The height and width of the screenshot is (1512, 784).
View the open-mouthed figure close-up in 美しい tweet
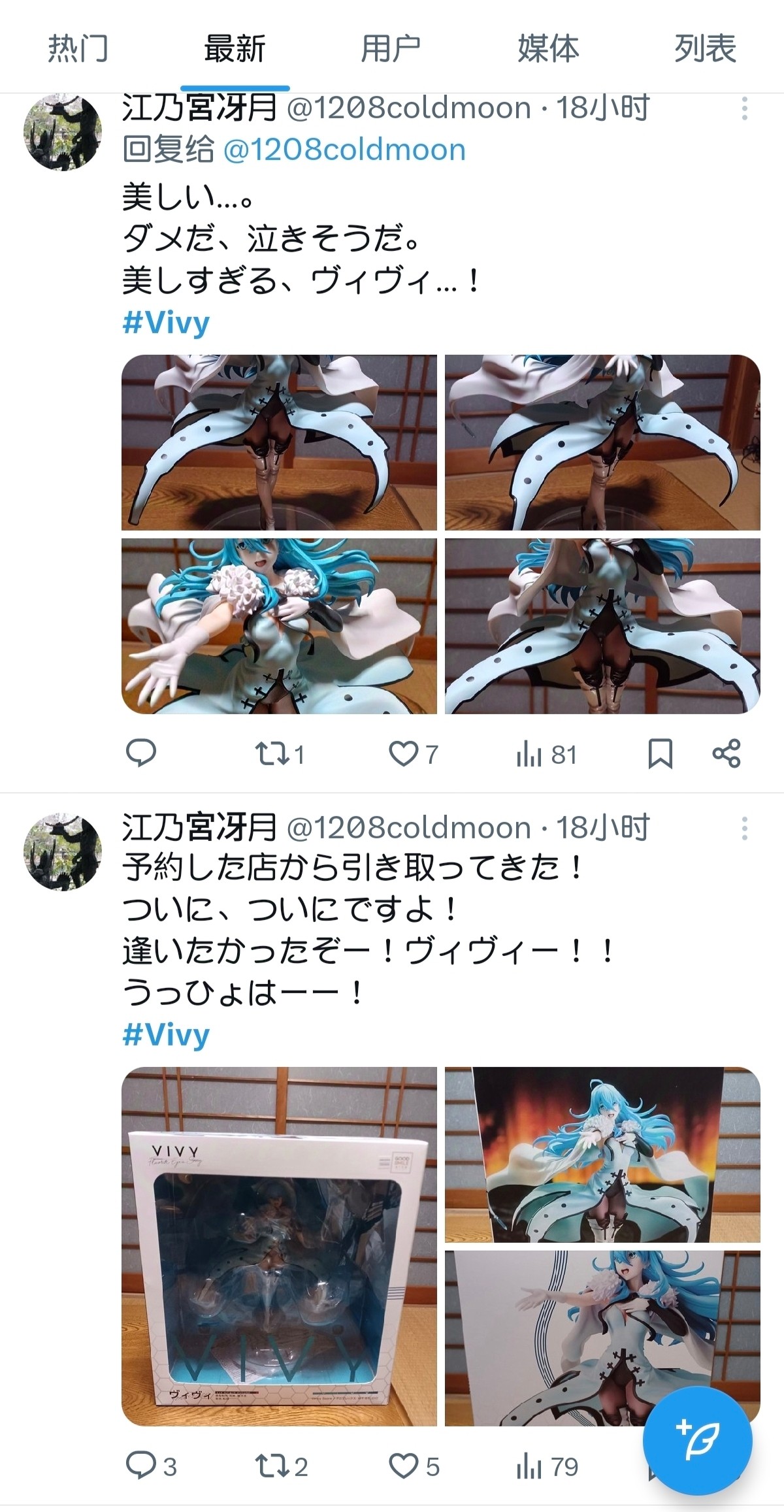click(279, 626)
